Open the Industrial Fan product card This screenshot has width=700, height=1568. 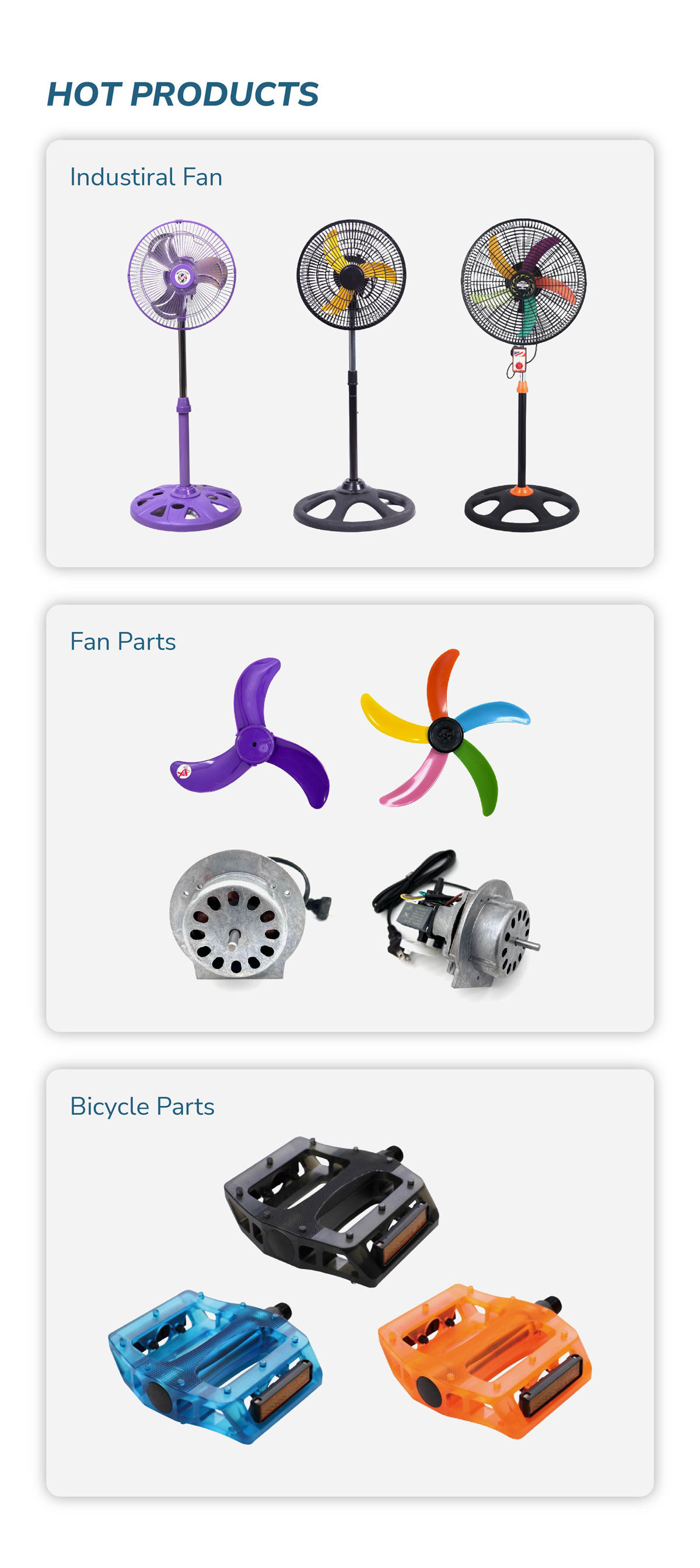point(350,353)
